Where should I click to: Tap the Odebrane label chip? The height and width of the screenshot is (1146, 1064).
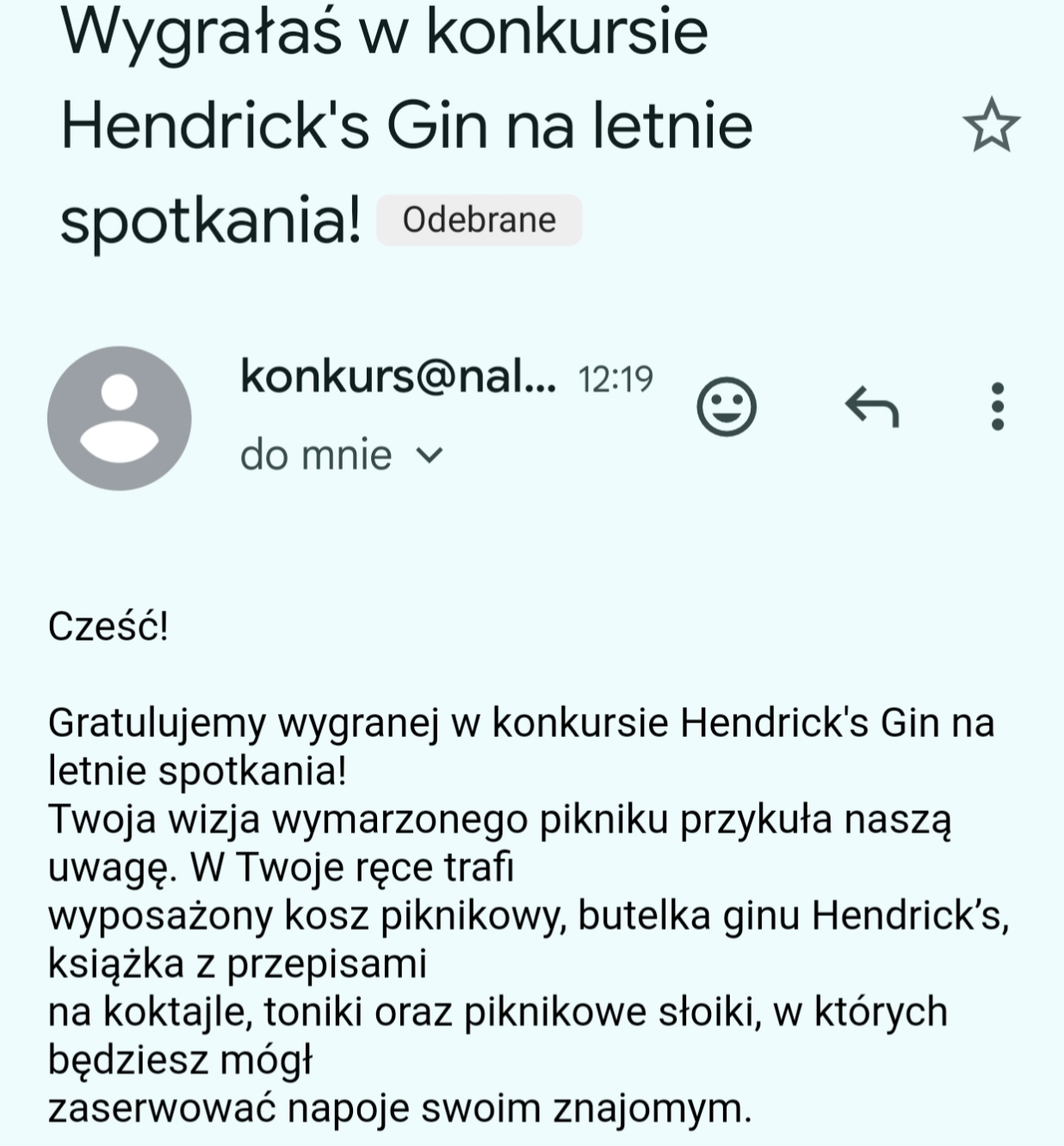(479, 220)
